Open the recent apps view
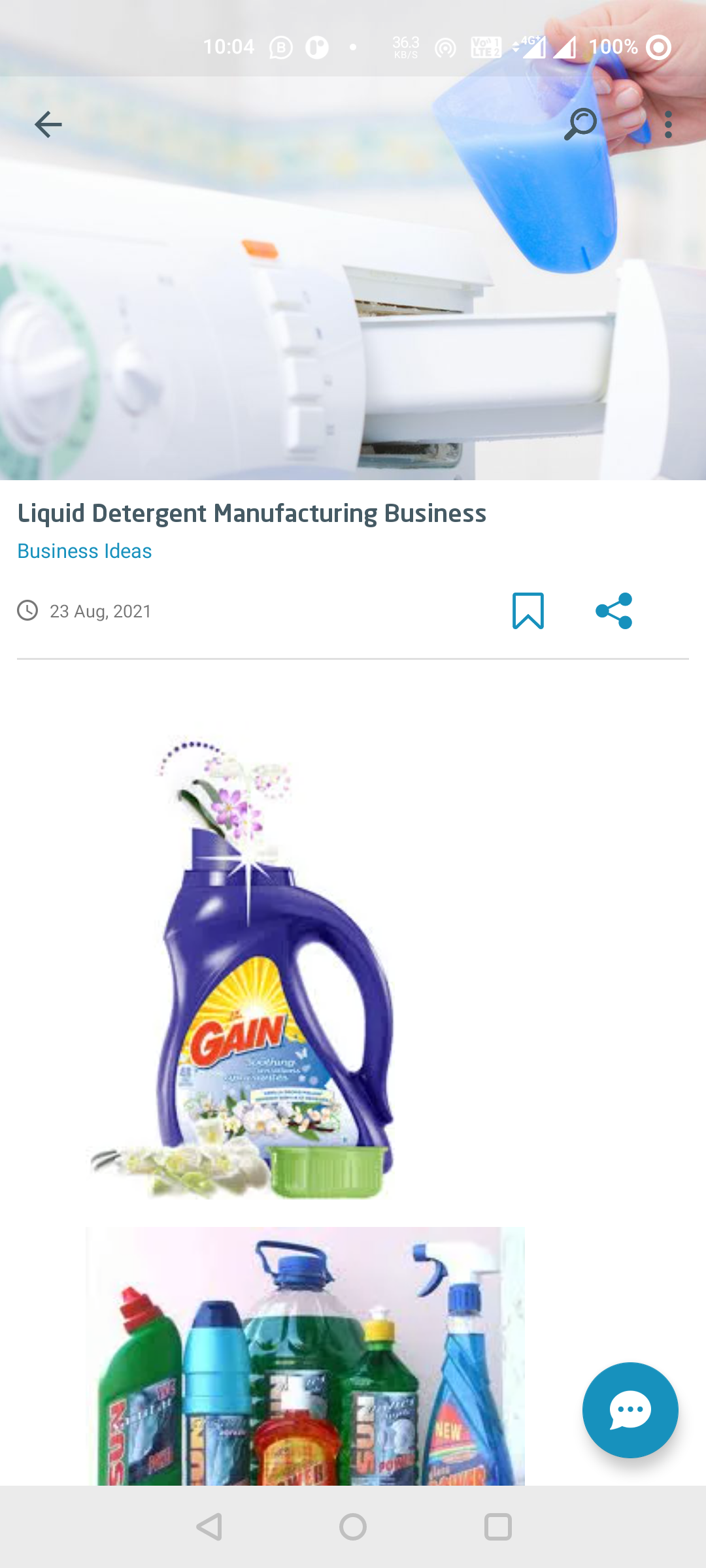Image resolution: width=706 pixels, height=1568 pixels. pyautogui.click(x=498, y=1527)
